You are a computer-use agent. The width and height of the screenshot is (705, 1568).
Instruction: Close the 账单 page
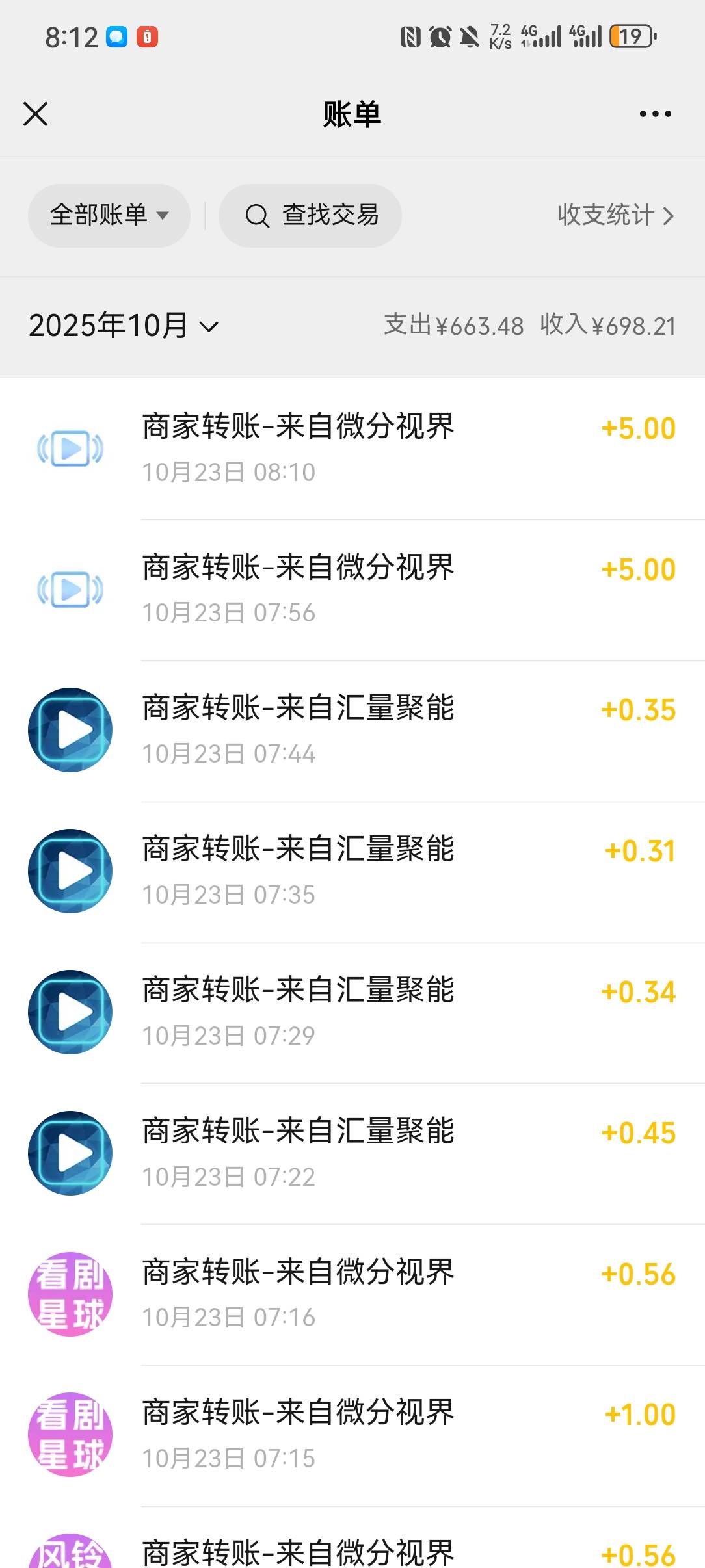pos(36,114)
